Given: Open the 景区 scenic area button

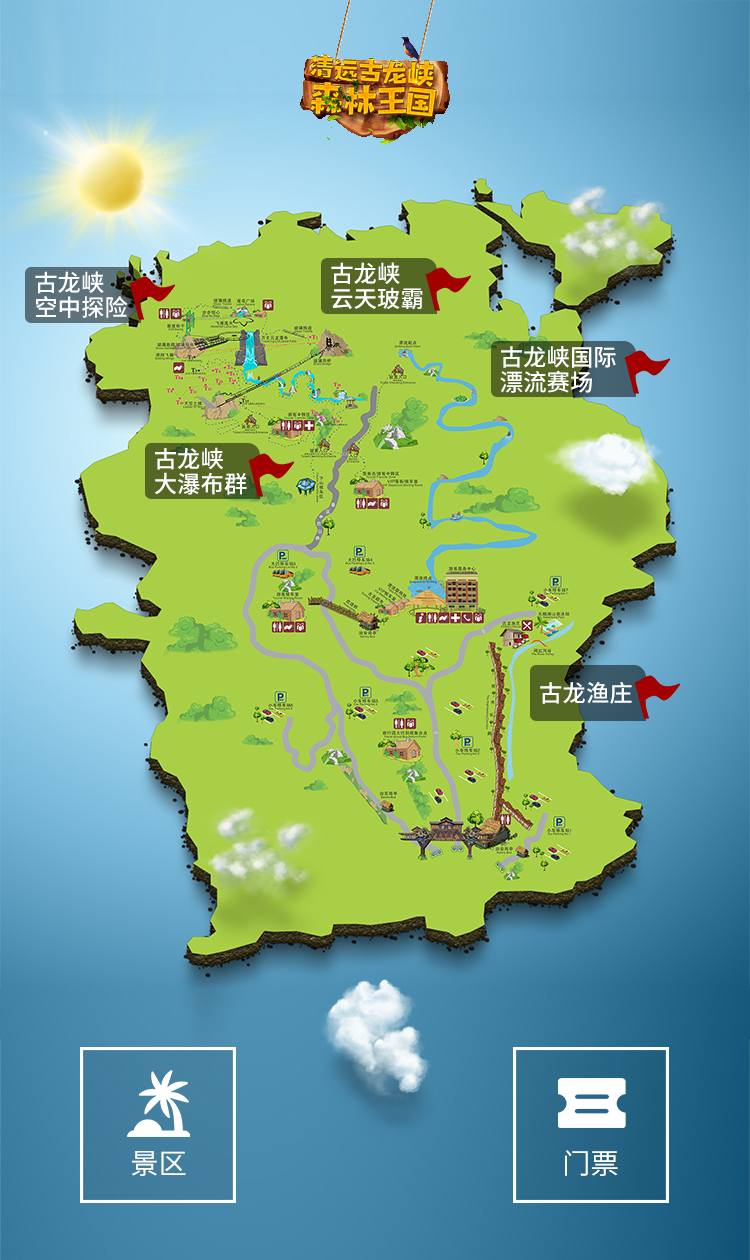Looking at the screenshot, I should pyautogui.click(x=158, y=1124).
